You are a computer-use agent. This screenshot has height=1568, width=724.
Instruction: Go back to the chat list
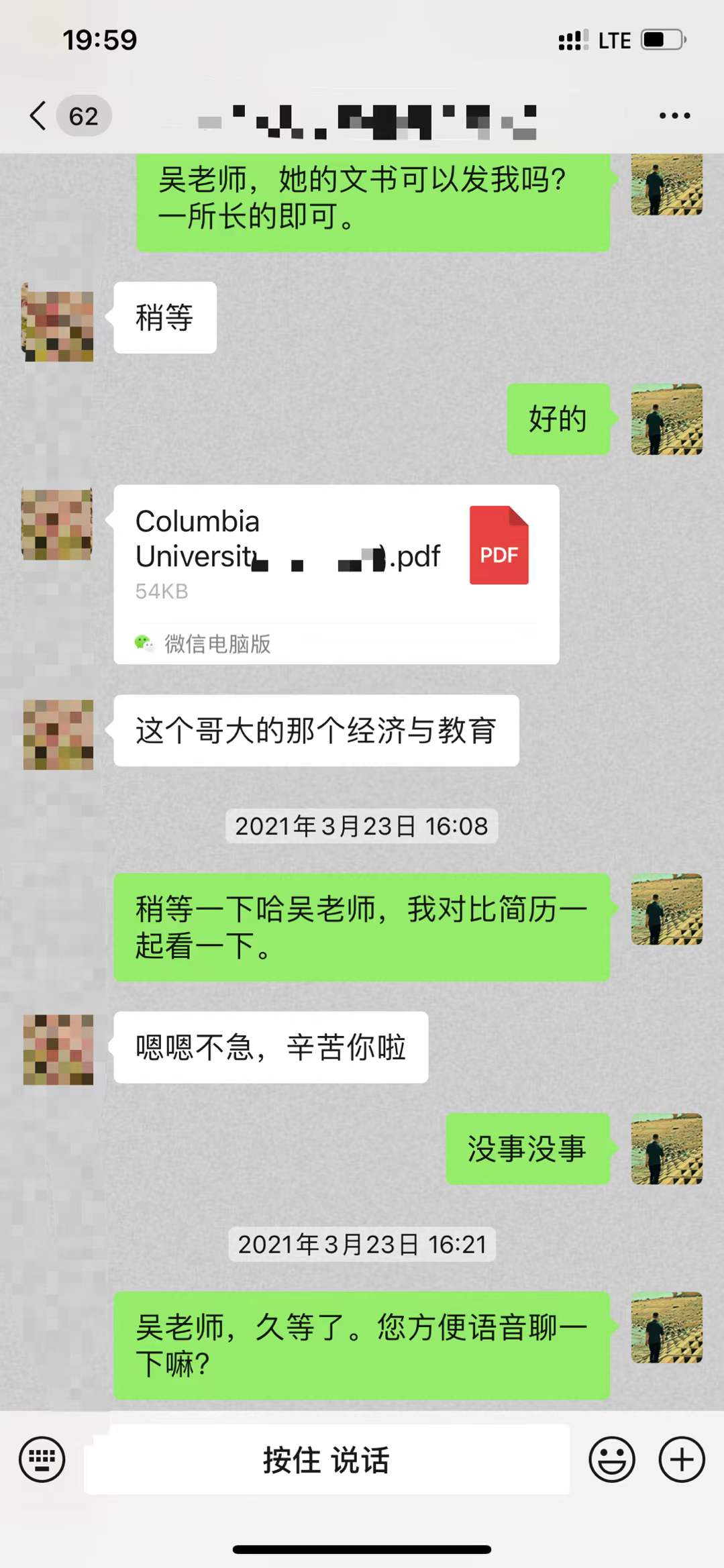pos(39,115)
